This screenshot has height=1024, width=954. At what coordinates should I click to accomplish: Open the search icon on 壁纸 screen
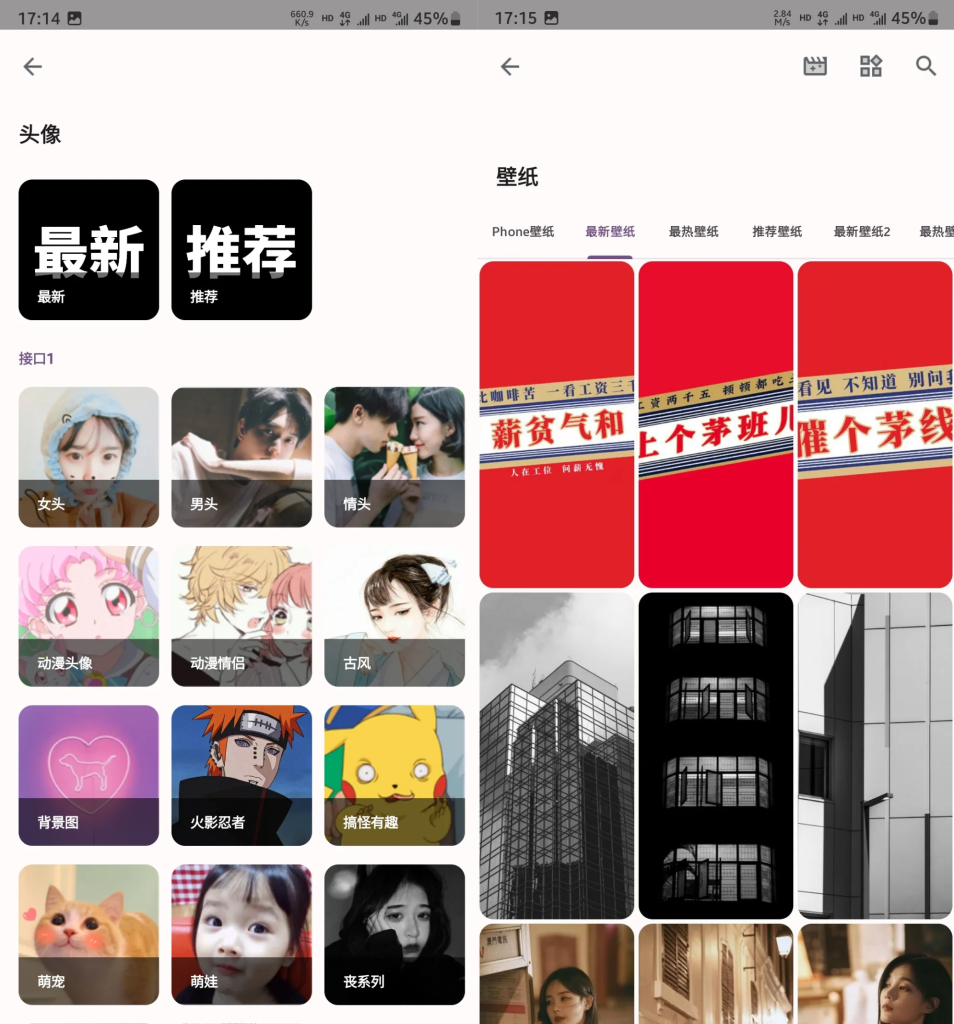point(926,67)
